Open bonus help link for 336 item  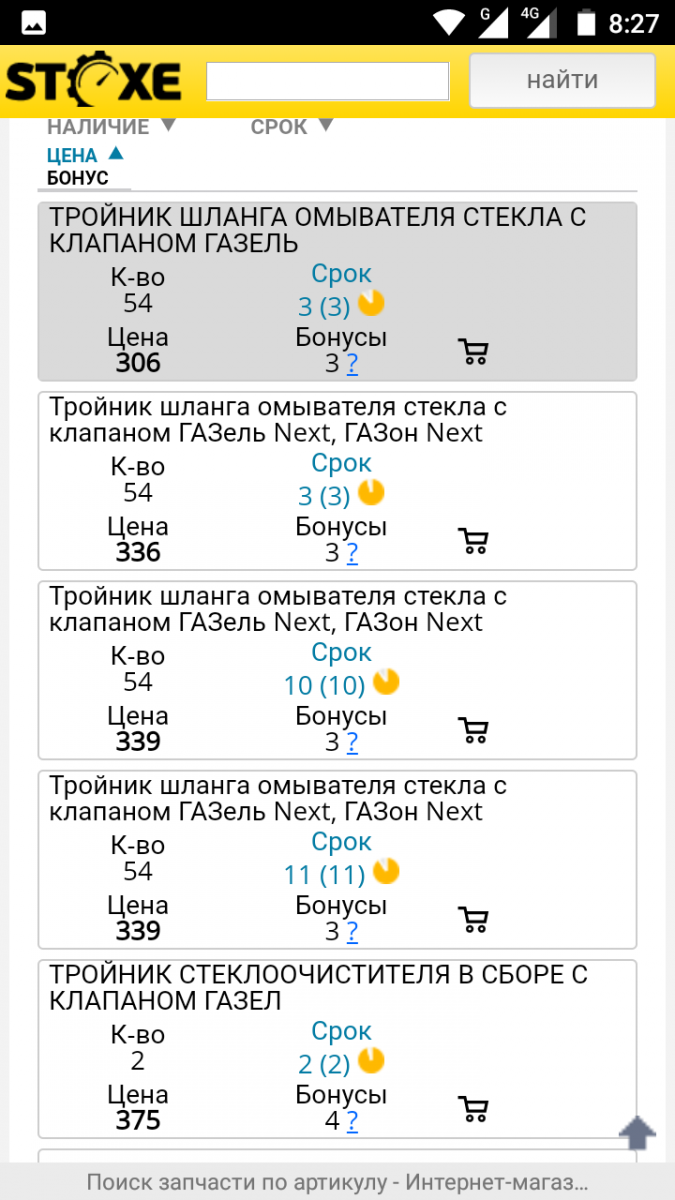point(352,554)
